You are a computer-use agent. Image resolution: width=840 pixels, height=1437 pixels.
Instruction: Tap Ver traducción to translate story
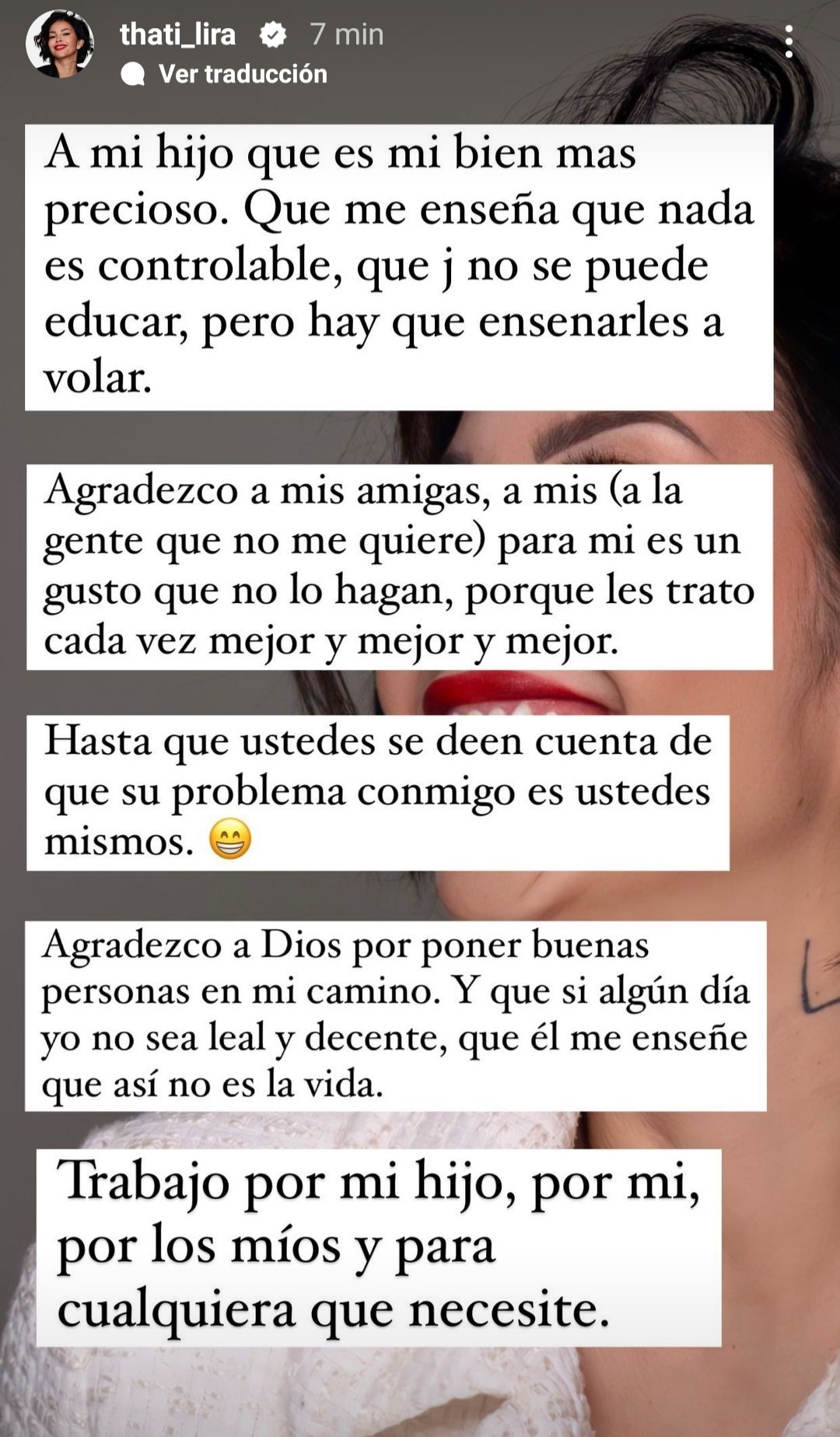[242, 74]
